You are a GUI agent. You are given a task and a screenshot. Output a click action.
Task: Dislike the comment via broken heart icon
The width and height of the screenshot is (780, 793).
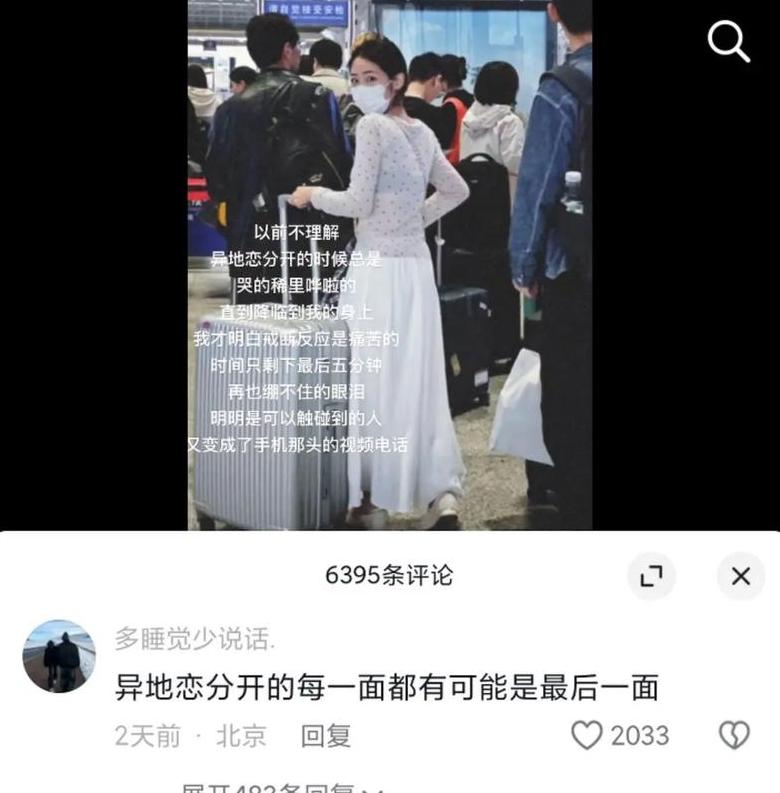[734, 736]
